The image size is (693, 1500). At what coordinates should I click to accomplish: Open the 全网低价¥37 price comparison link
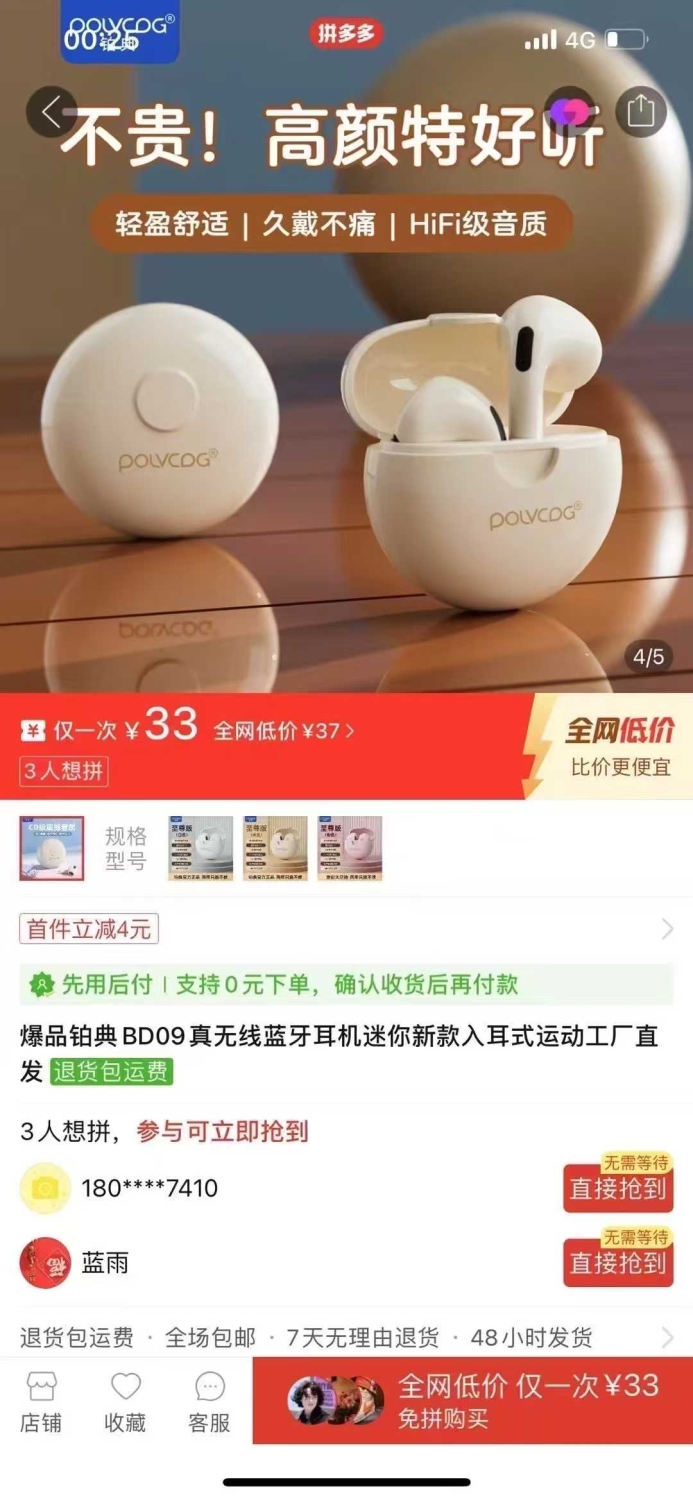tap(284, 731)
